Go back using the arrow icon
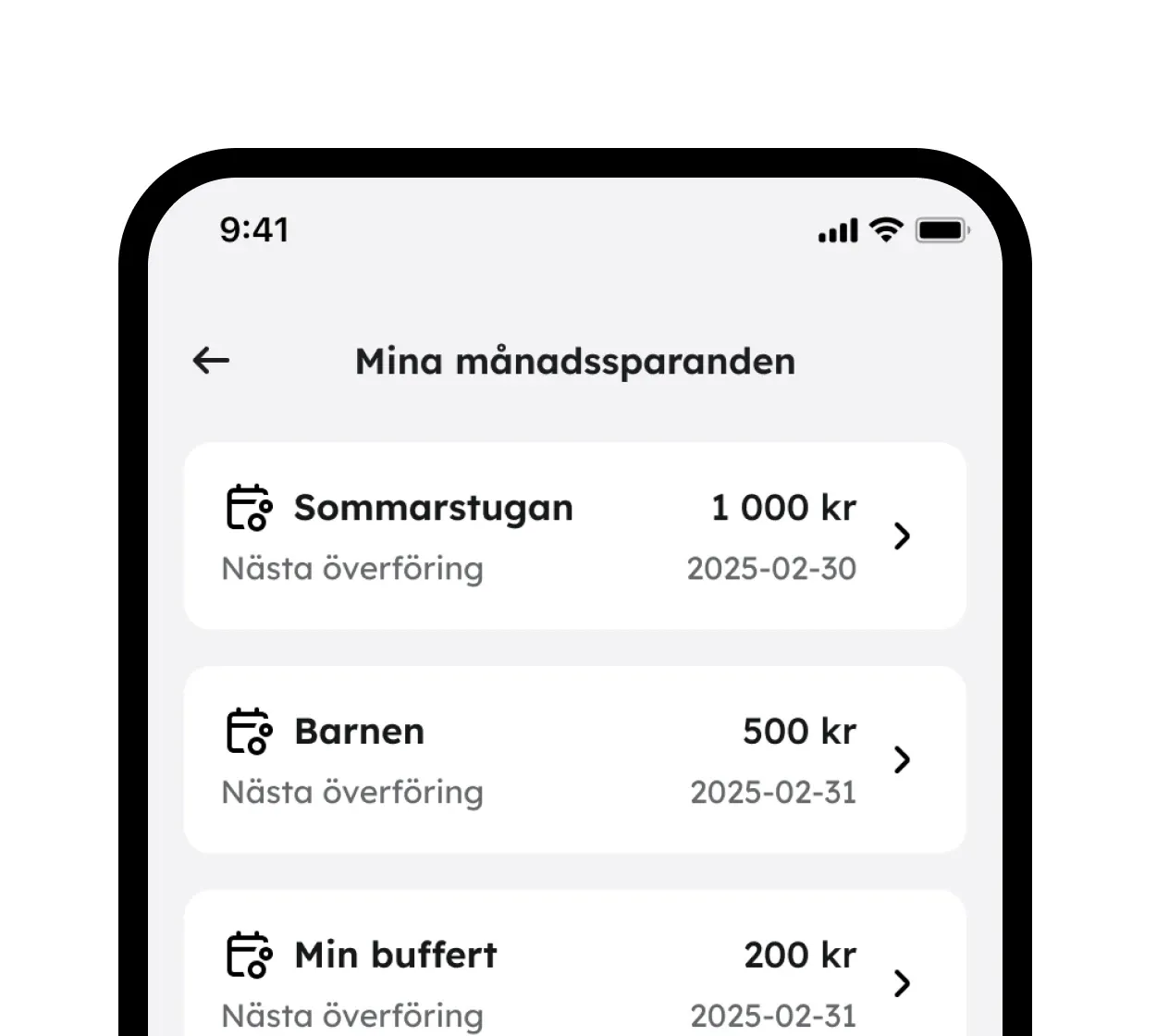This screenshot has width=1169, height=1036. click(x=211, y=361)
